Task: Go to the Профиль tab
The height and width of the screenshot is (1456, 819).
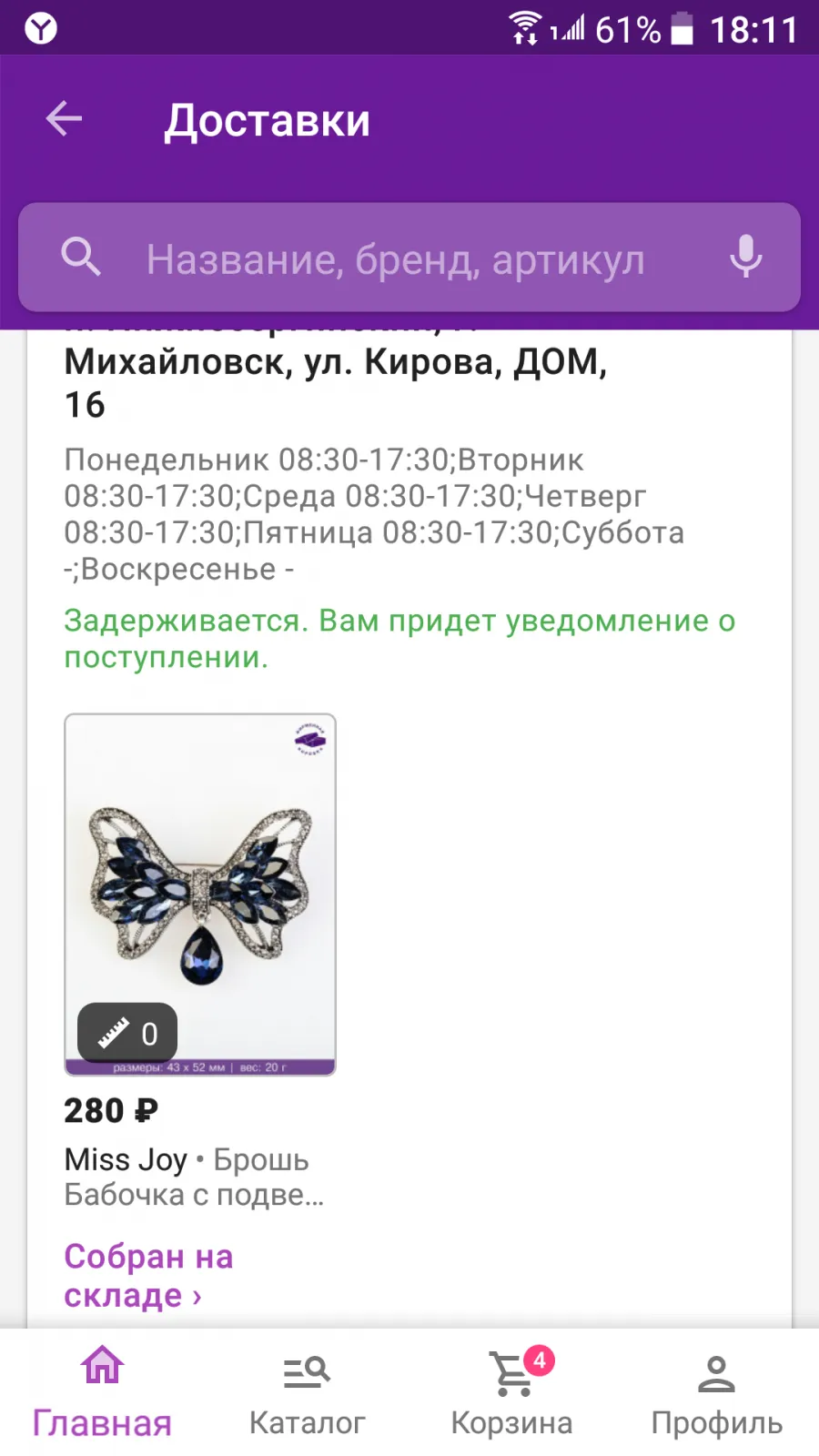Action: 716,1392
